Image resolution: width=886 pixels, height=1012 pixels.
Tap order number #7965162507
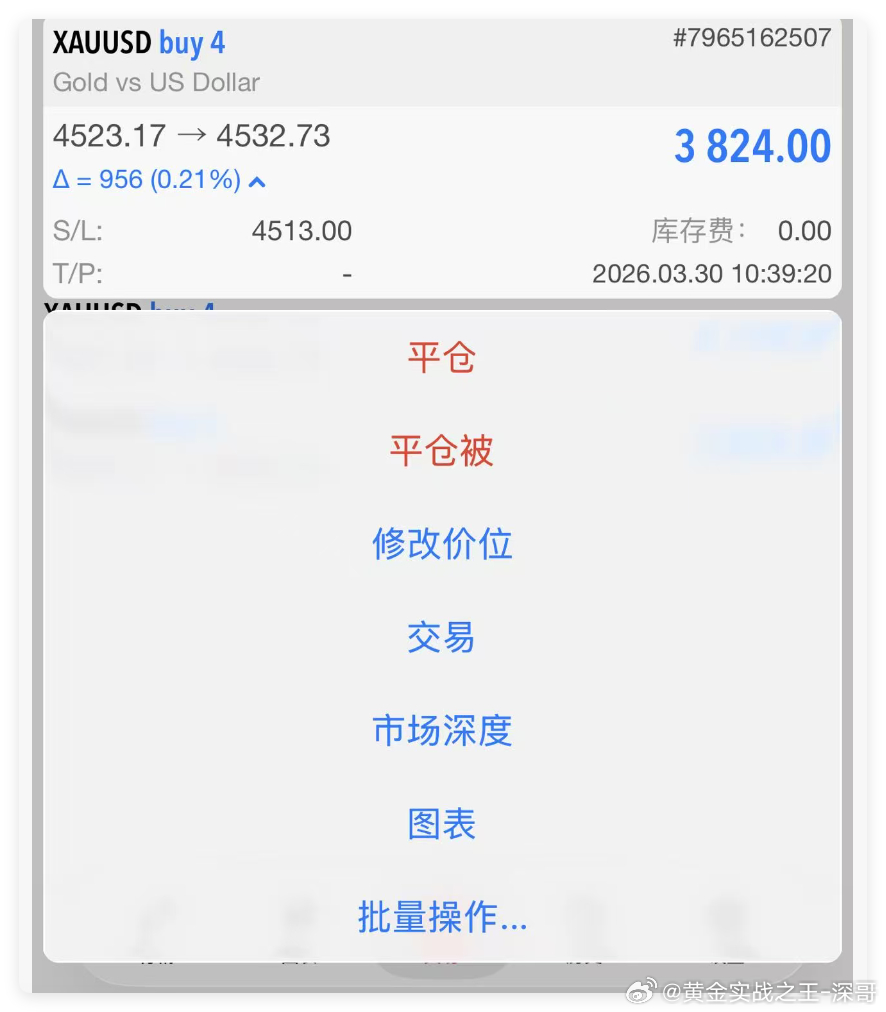click(x=750, y=37)
